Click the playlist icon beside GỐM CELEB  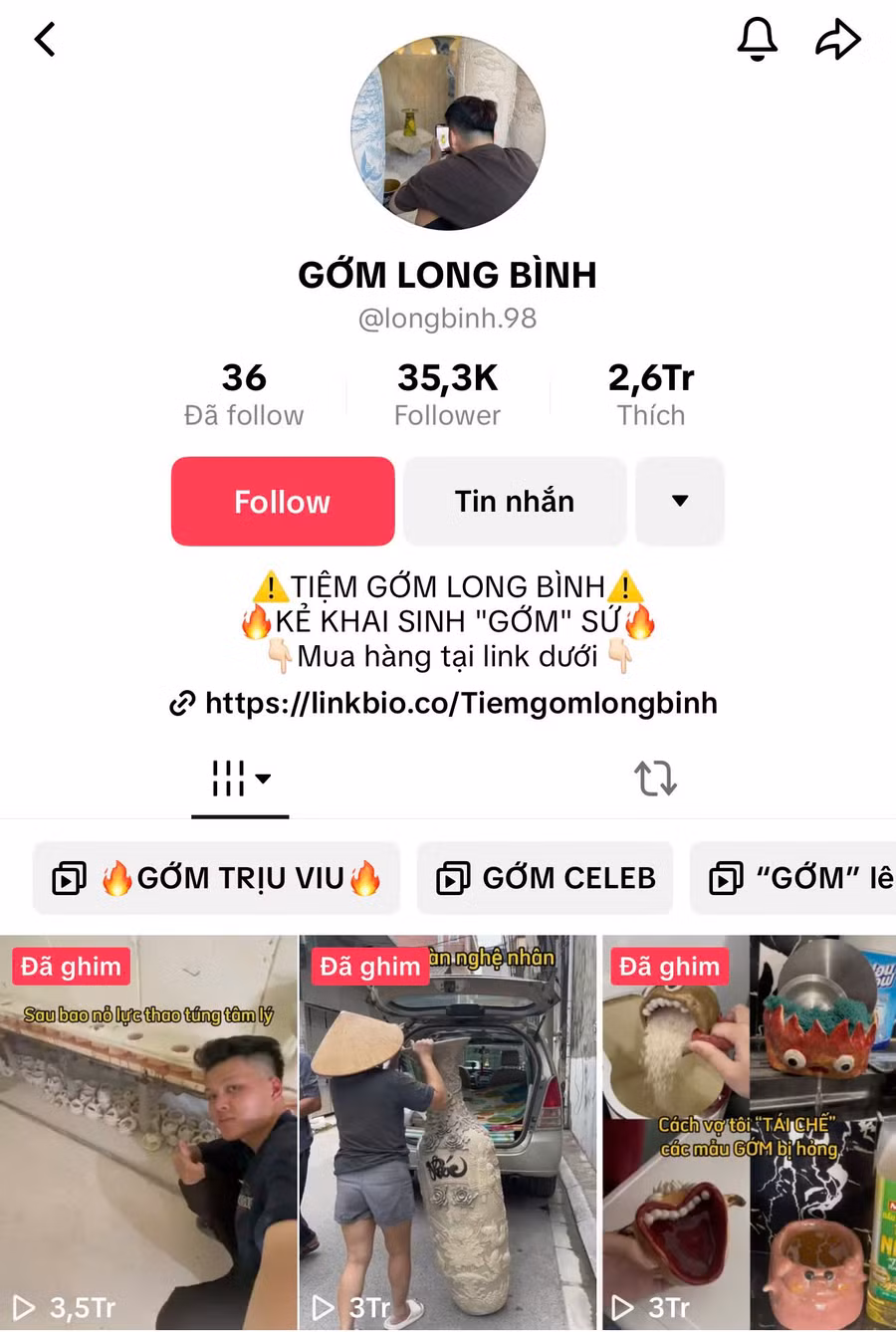452,877
